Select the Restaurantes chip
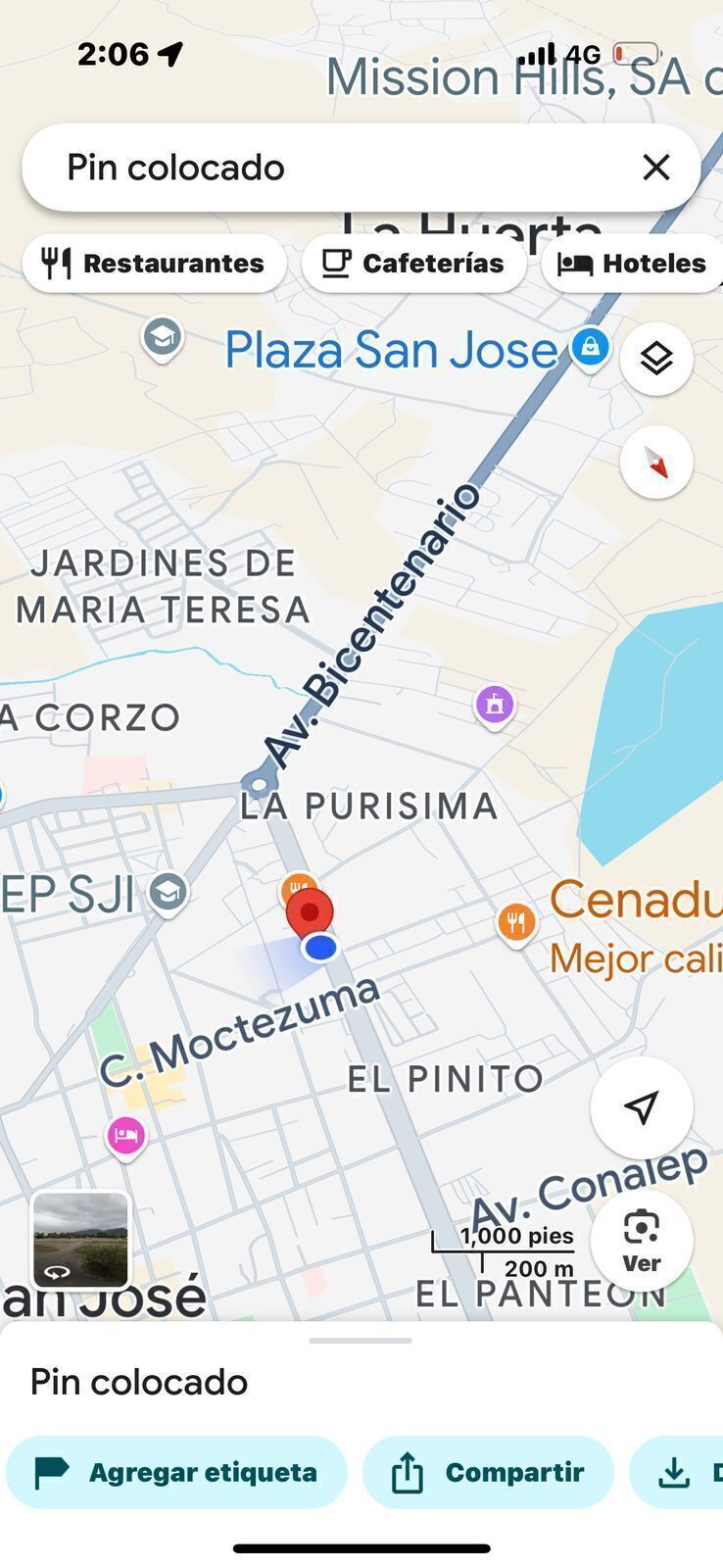 pos(154,263)
